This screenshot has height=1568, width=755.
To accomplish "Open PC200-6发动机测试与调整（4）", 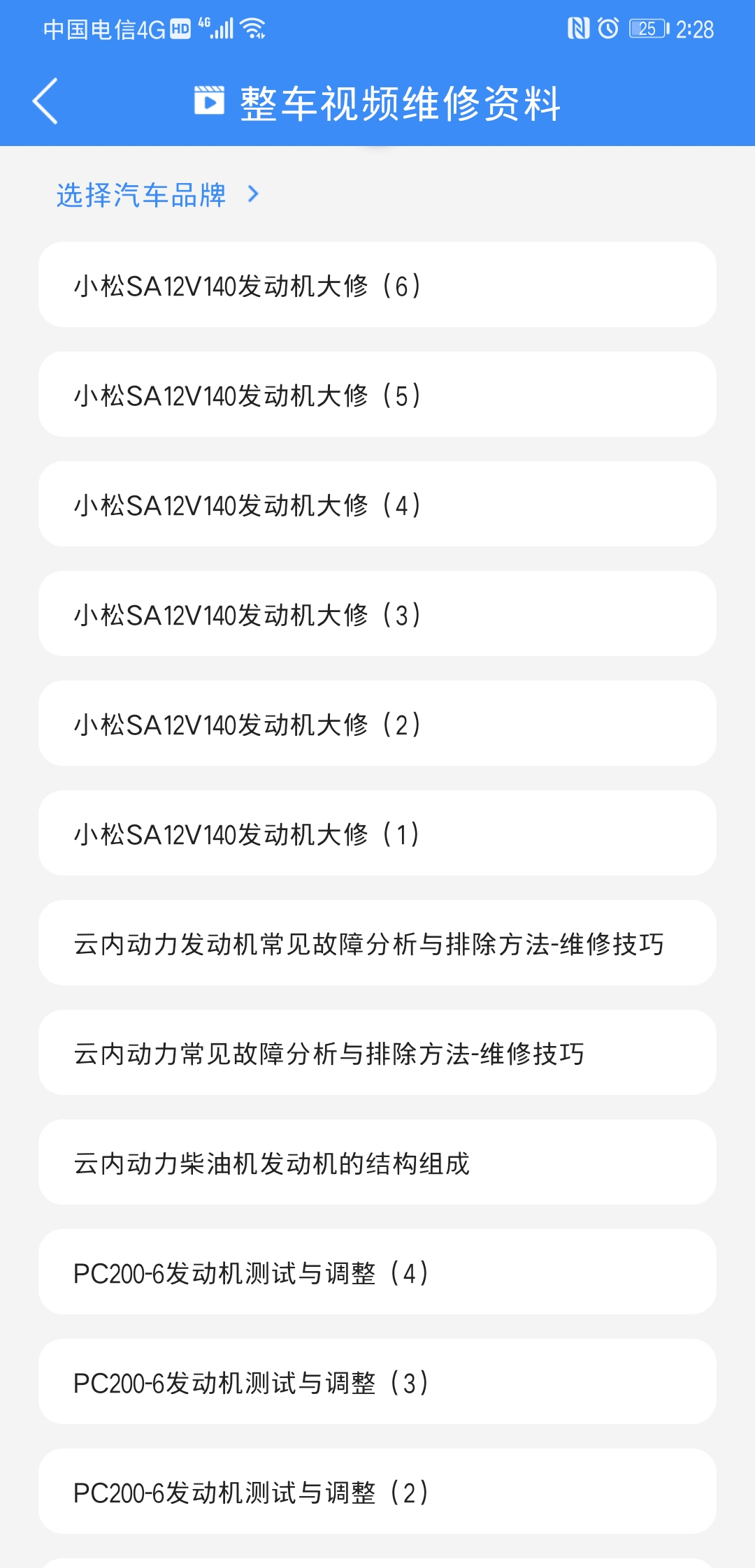I will [x=377, y=1272].
